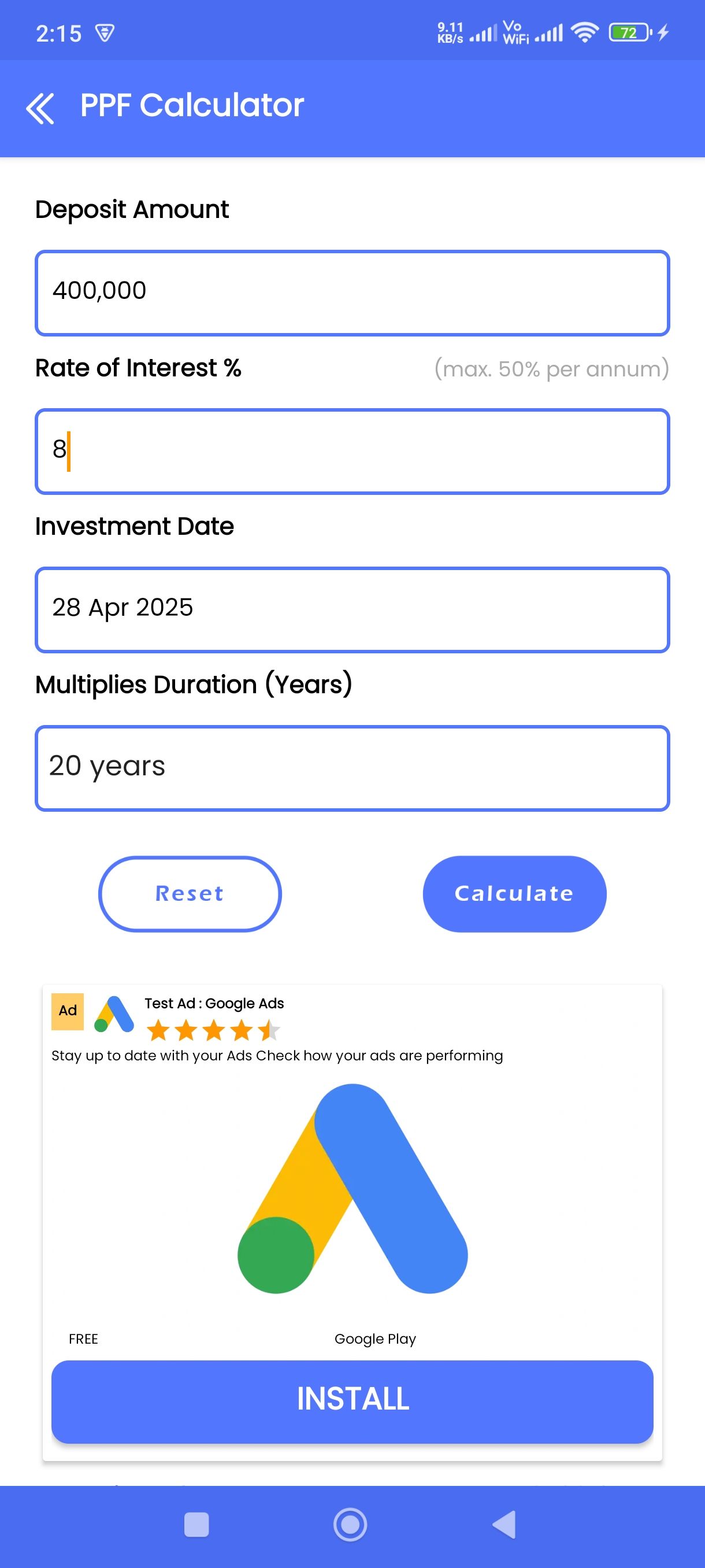The image size is (705, 1568).
Task: Reset the calculator form
Action: pos(190,894)
